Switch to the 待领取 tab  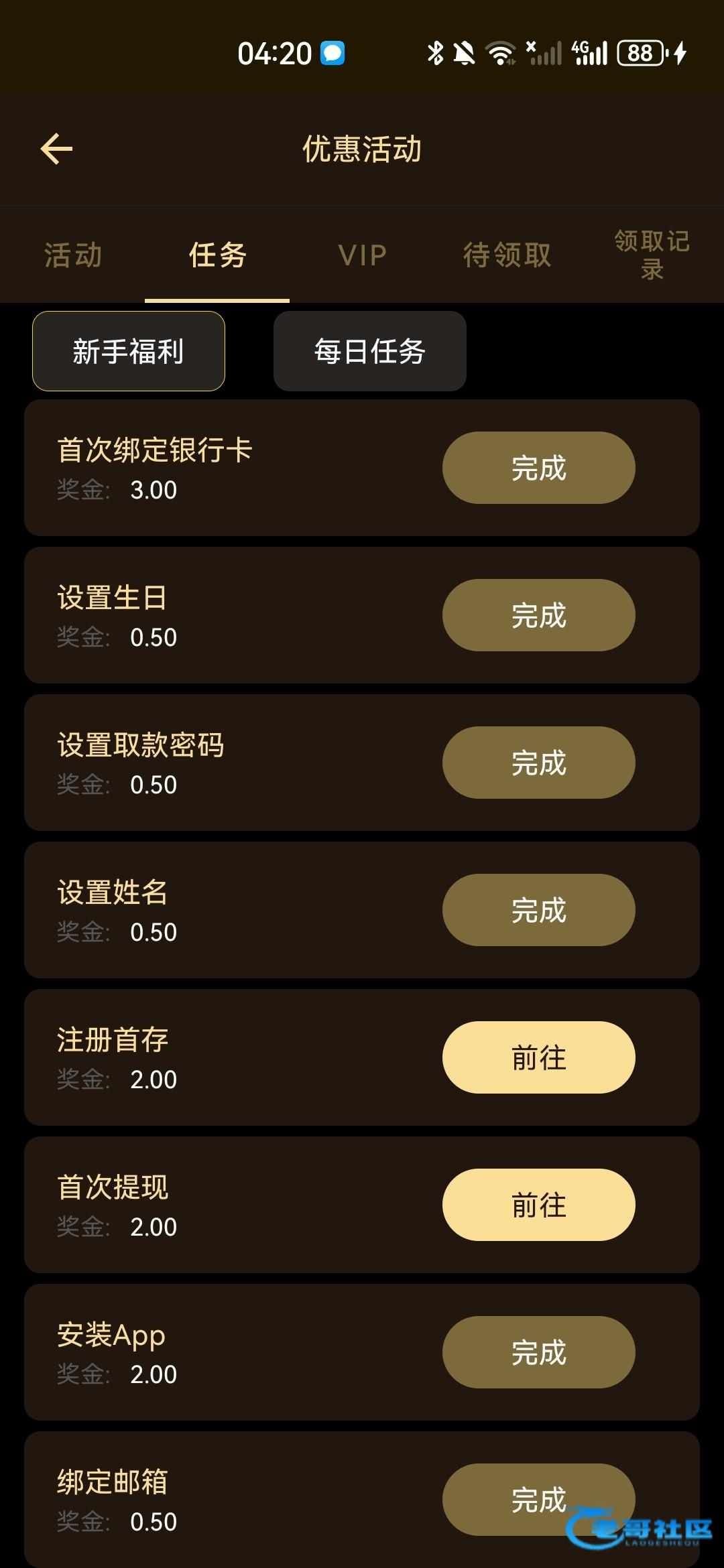point(507,255)
